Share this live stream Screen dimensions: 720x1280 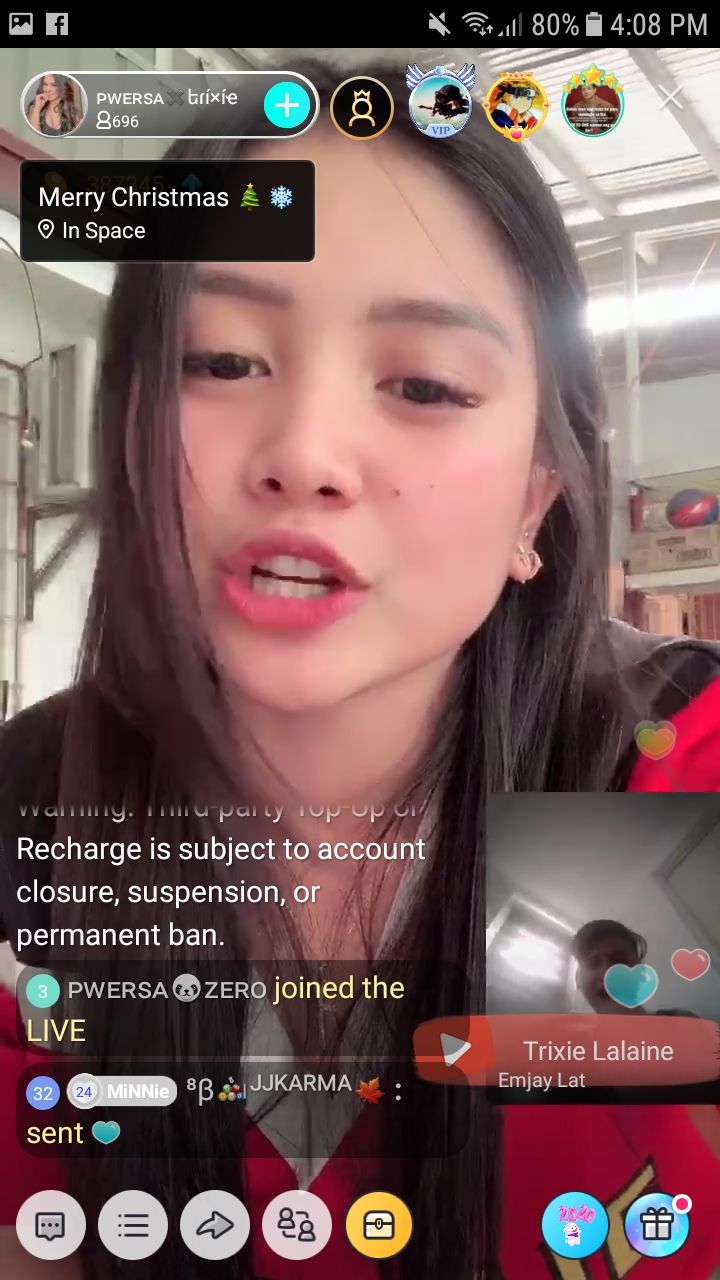click(215, 1225)
